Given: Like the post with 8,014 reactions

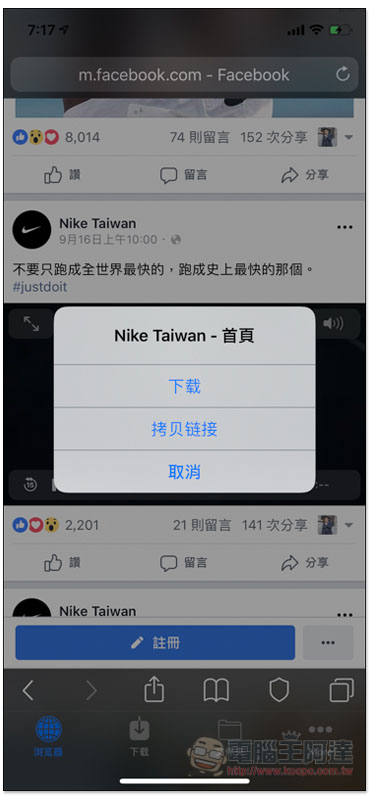Looking at the screenshot, I should coord(62,176).
